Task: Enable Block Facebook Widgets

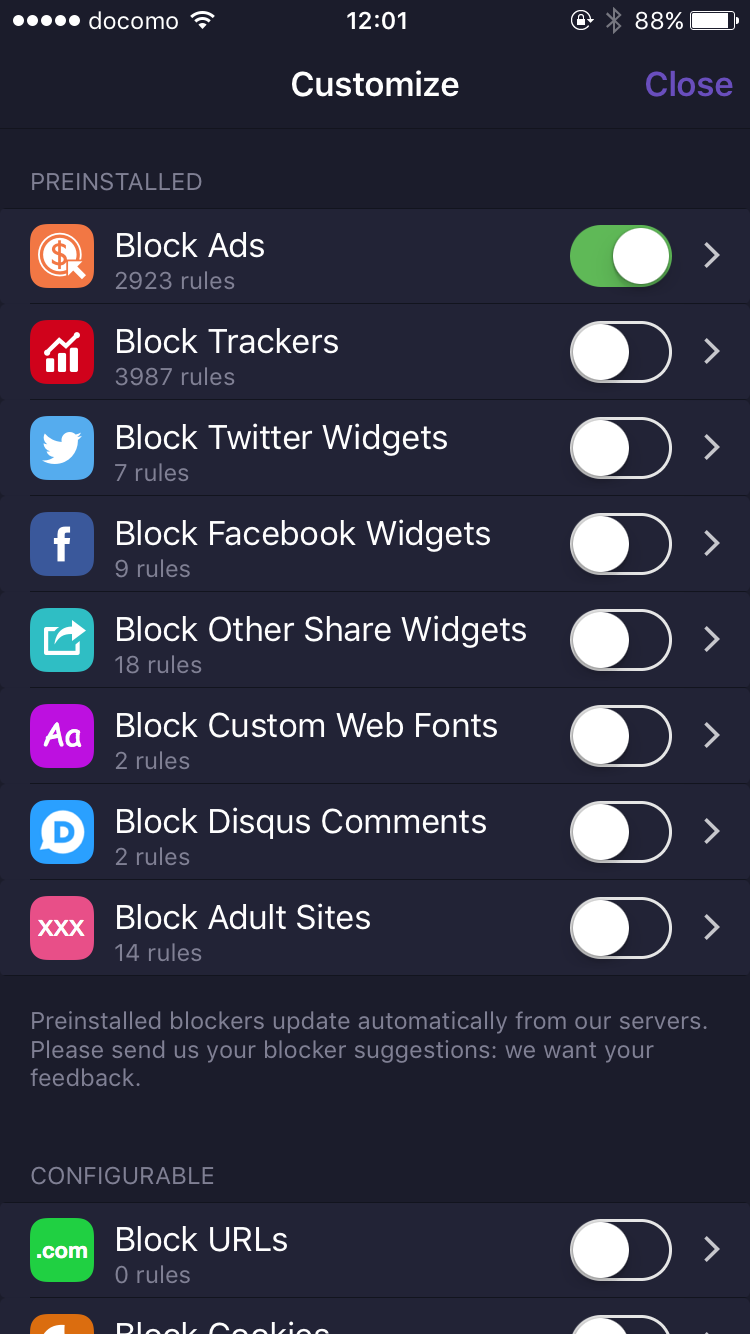Action: tap(620, 544)
